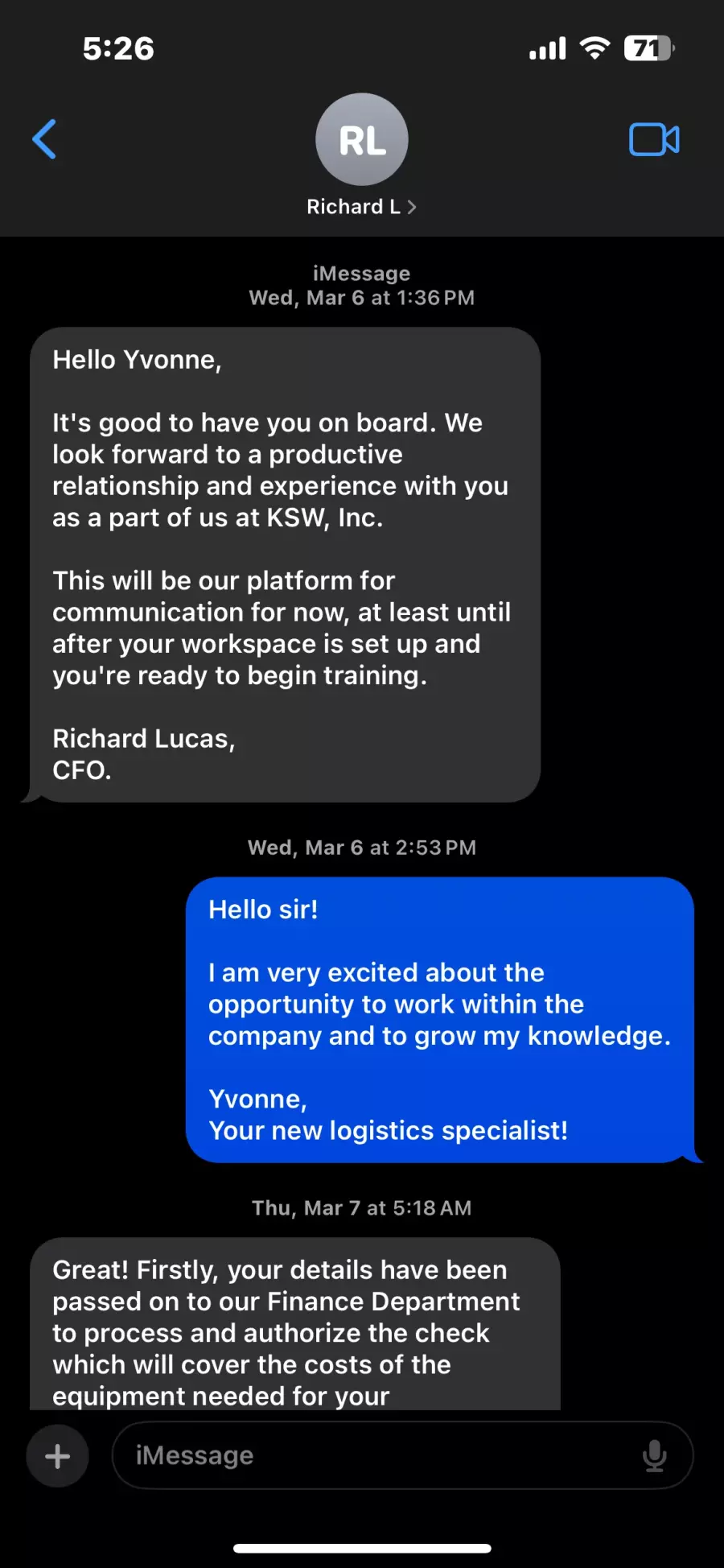Start a FaceTime video call
Image resolution: width=724 pixels, height=1568 pixels.
coord(654,139)
